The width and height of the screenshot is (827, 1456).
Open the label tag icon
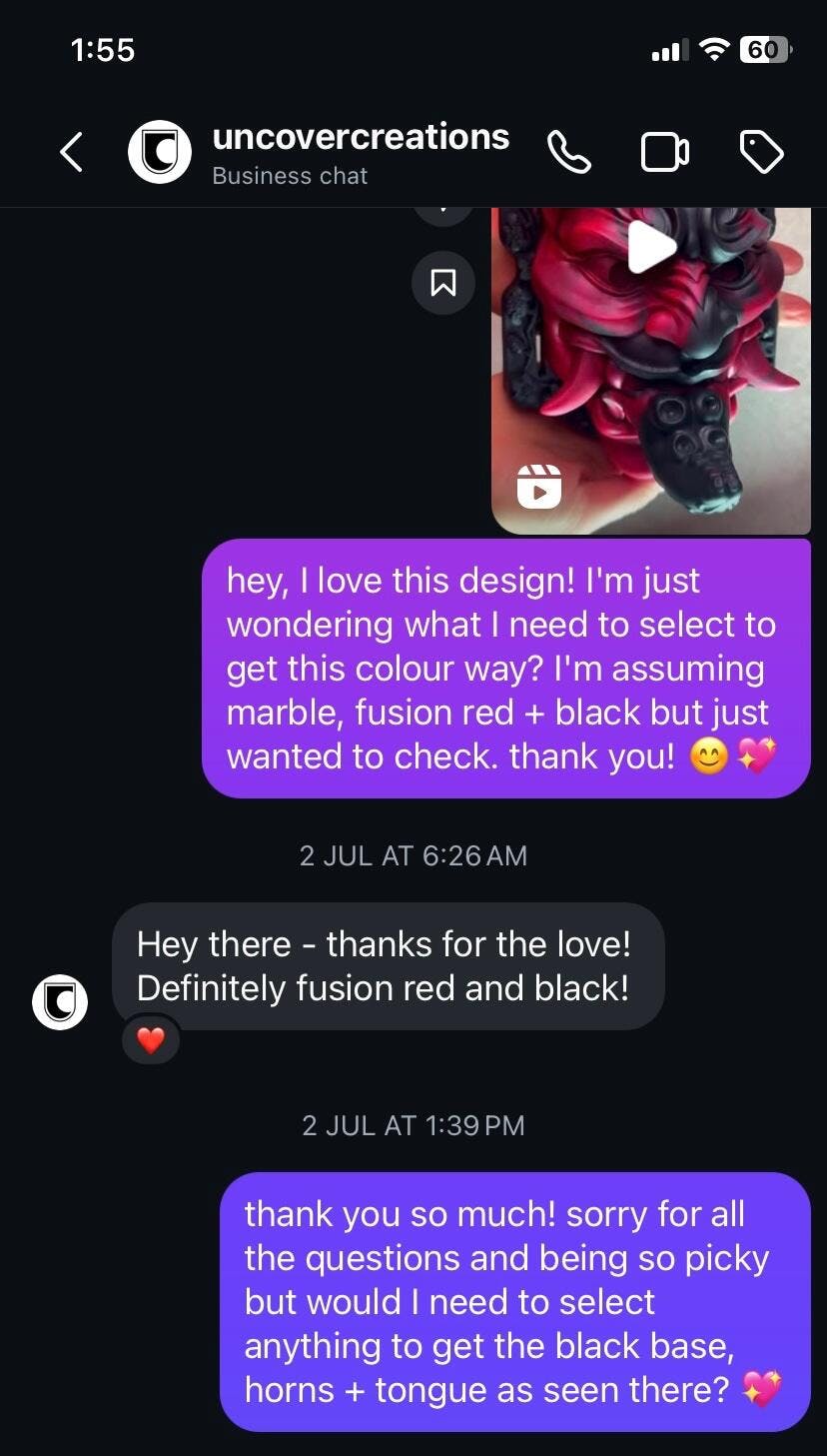pos(761,153)
